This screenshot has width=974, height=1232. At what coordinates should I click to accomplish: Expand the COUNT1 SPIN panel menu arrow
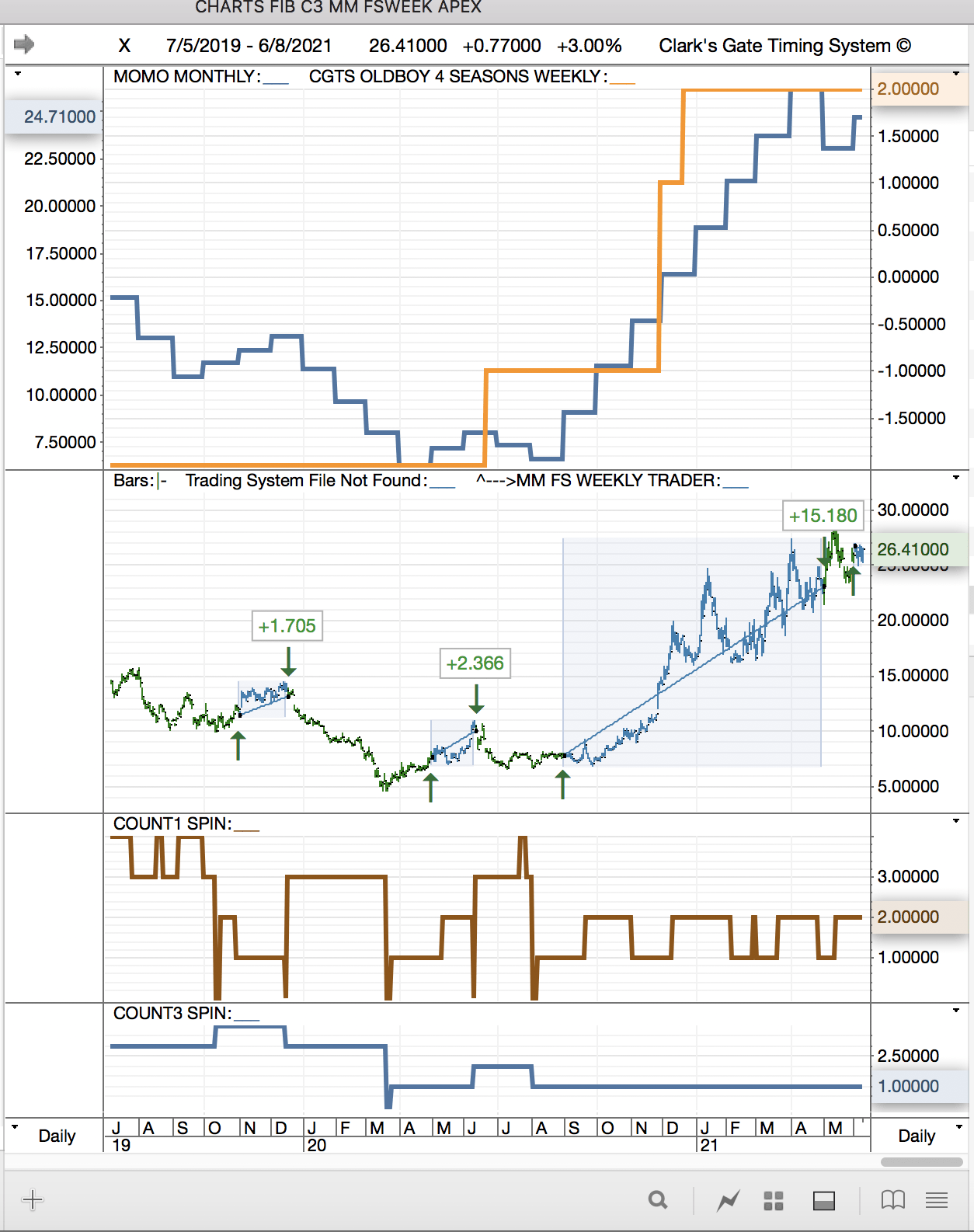click(956, 821)
